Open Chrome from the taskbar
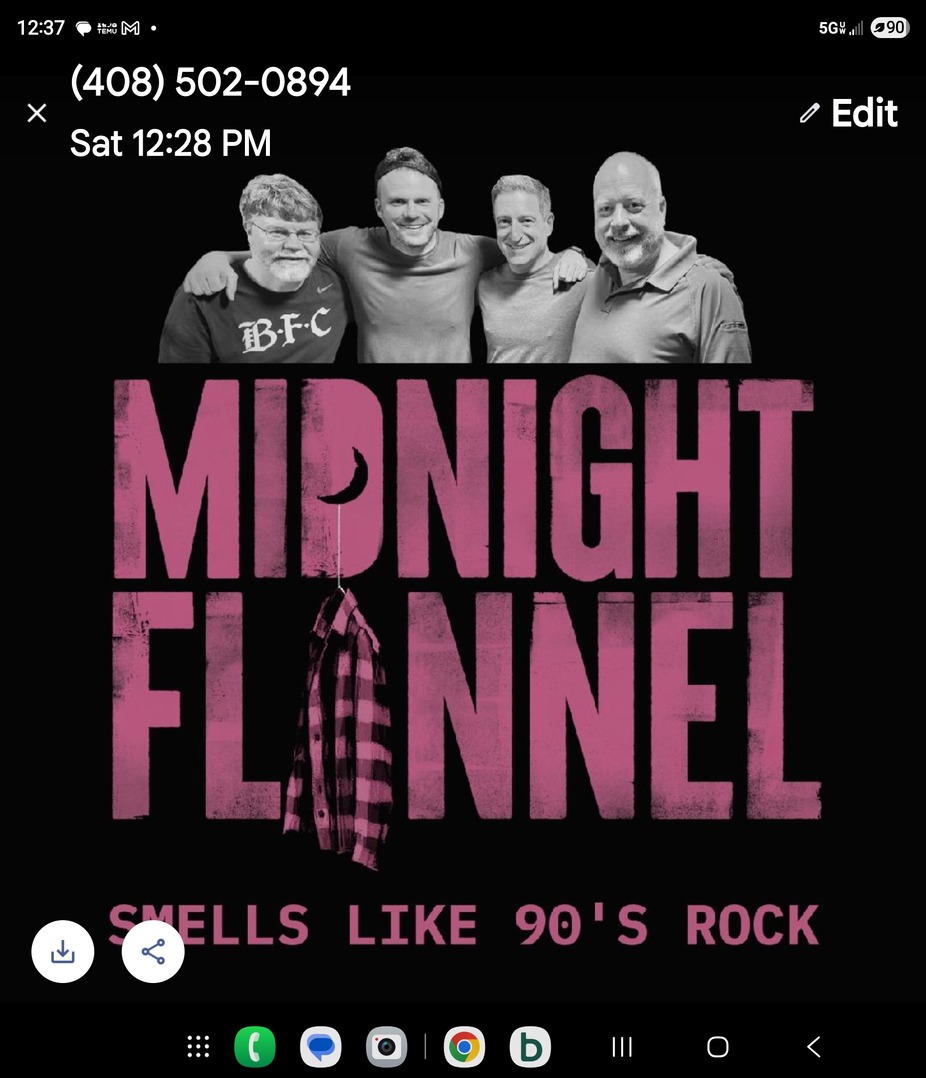The image size is (926, 1078). click(x=463, y=1047)
